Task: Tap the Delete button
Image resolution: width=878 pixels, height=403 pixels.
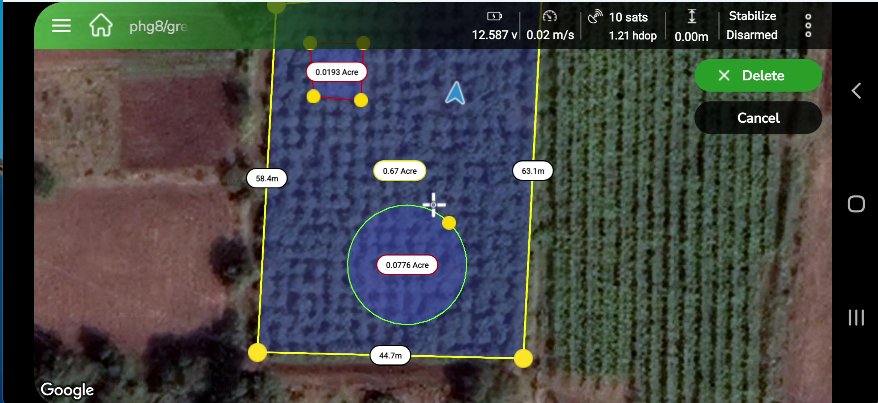Action: (x=758, y=75)
